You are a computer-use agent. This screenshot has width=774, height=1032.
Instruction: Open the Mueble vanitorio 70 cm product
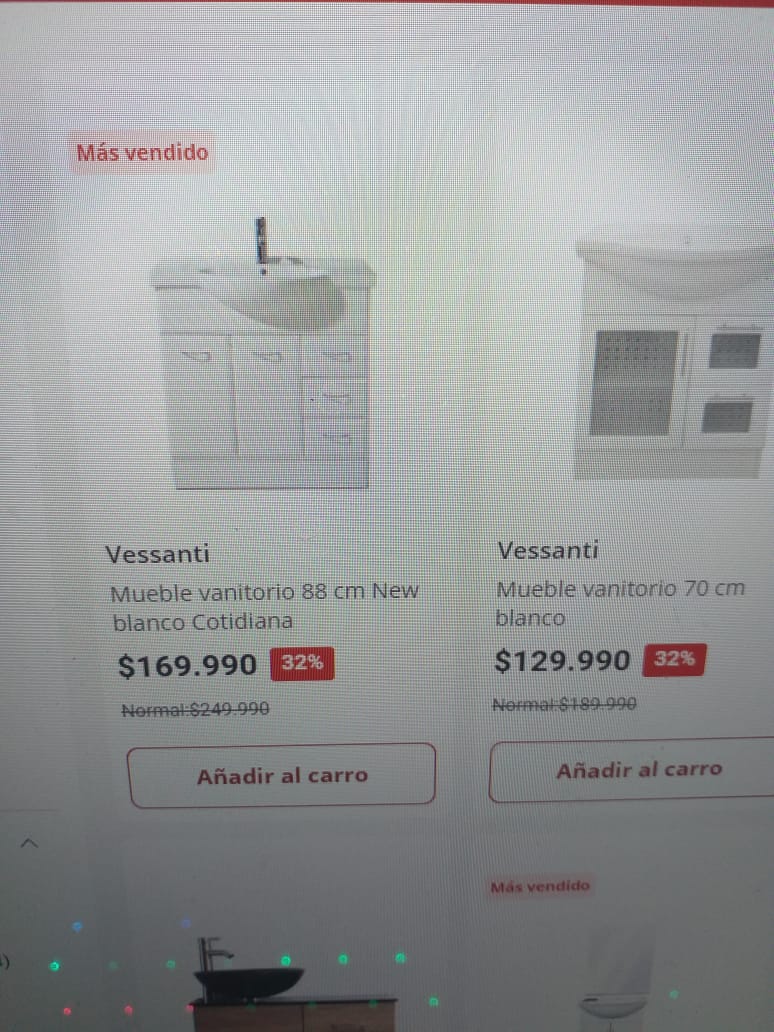(x=620, y=602)
